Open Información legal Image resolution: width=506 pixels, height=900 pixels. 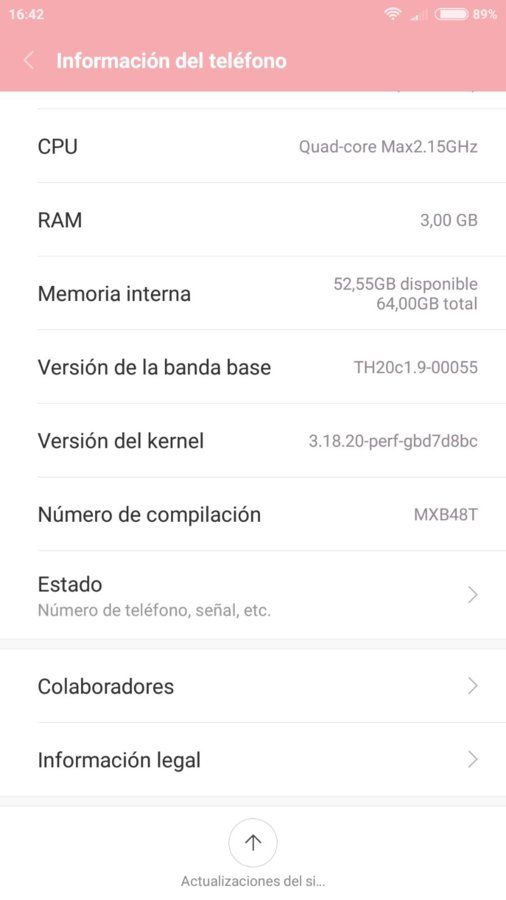click(x=253, y=759)
